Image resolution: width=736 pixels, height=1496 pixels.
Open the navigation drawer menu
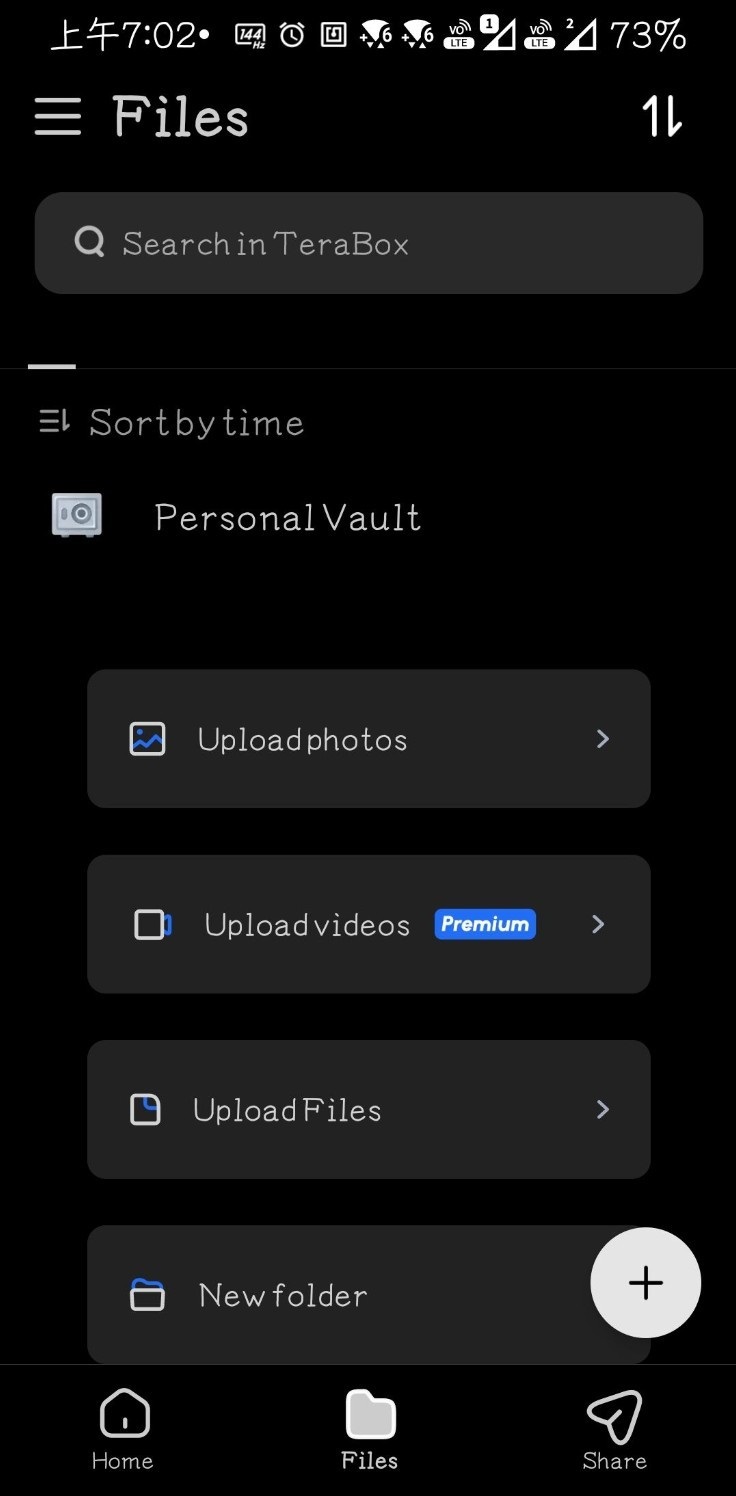[x=57, y=116]
